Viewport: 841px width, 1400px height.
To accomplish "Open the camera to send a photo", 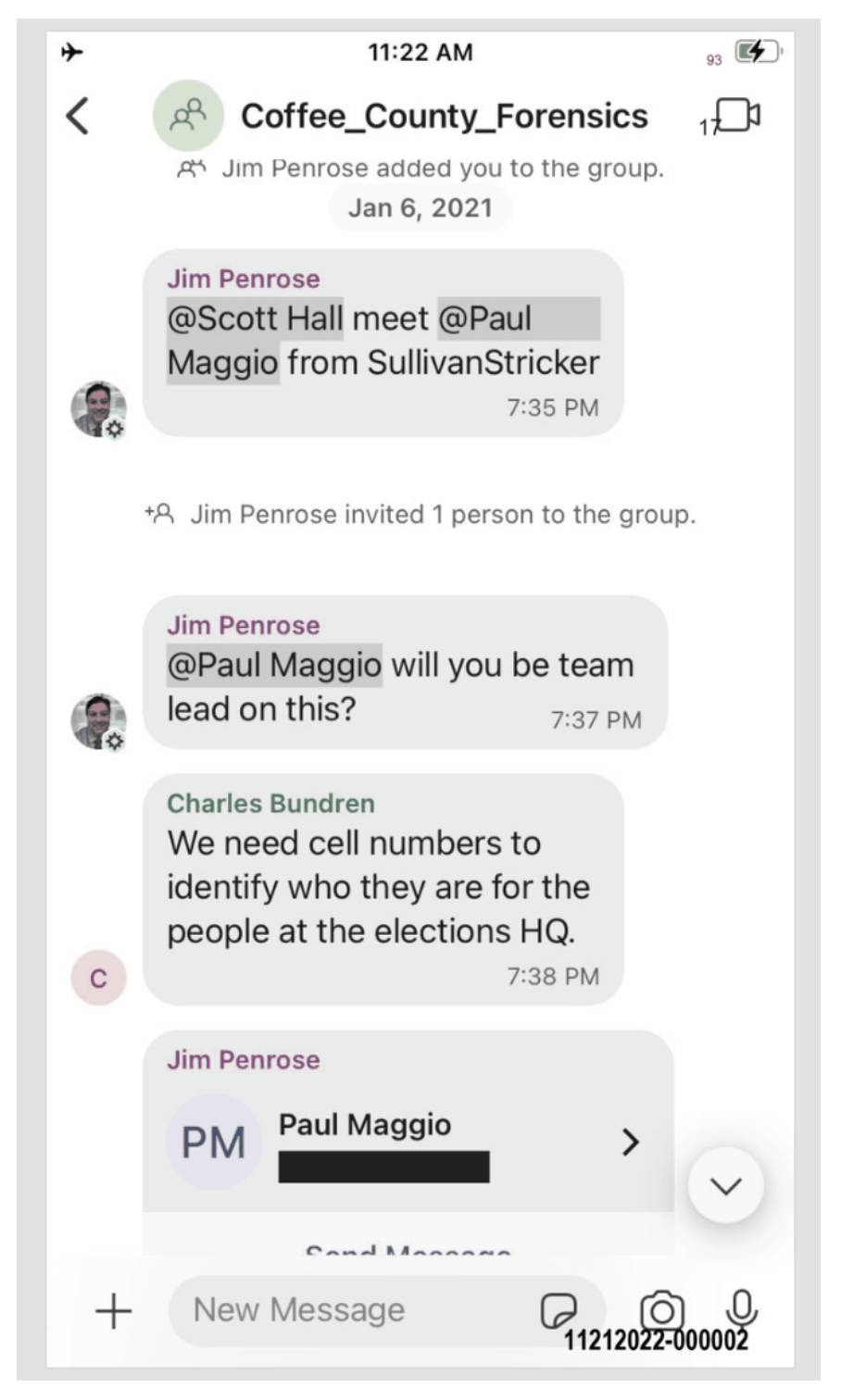I will [661, 1310].
